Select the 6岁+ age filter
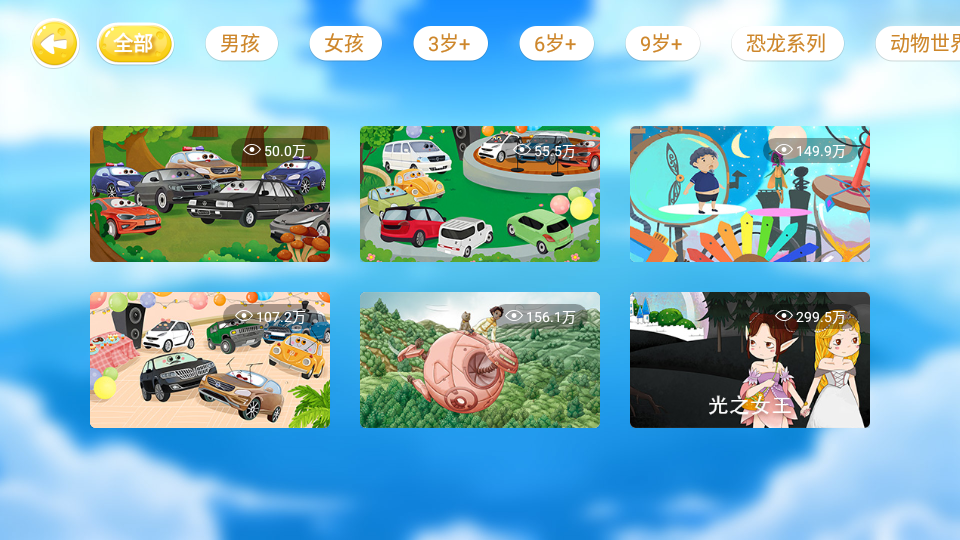 [556, 44]
